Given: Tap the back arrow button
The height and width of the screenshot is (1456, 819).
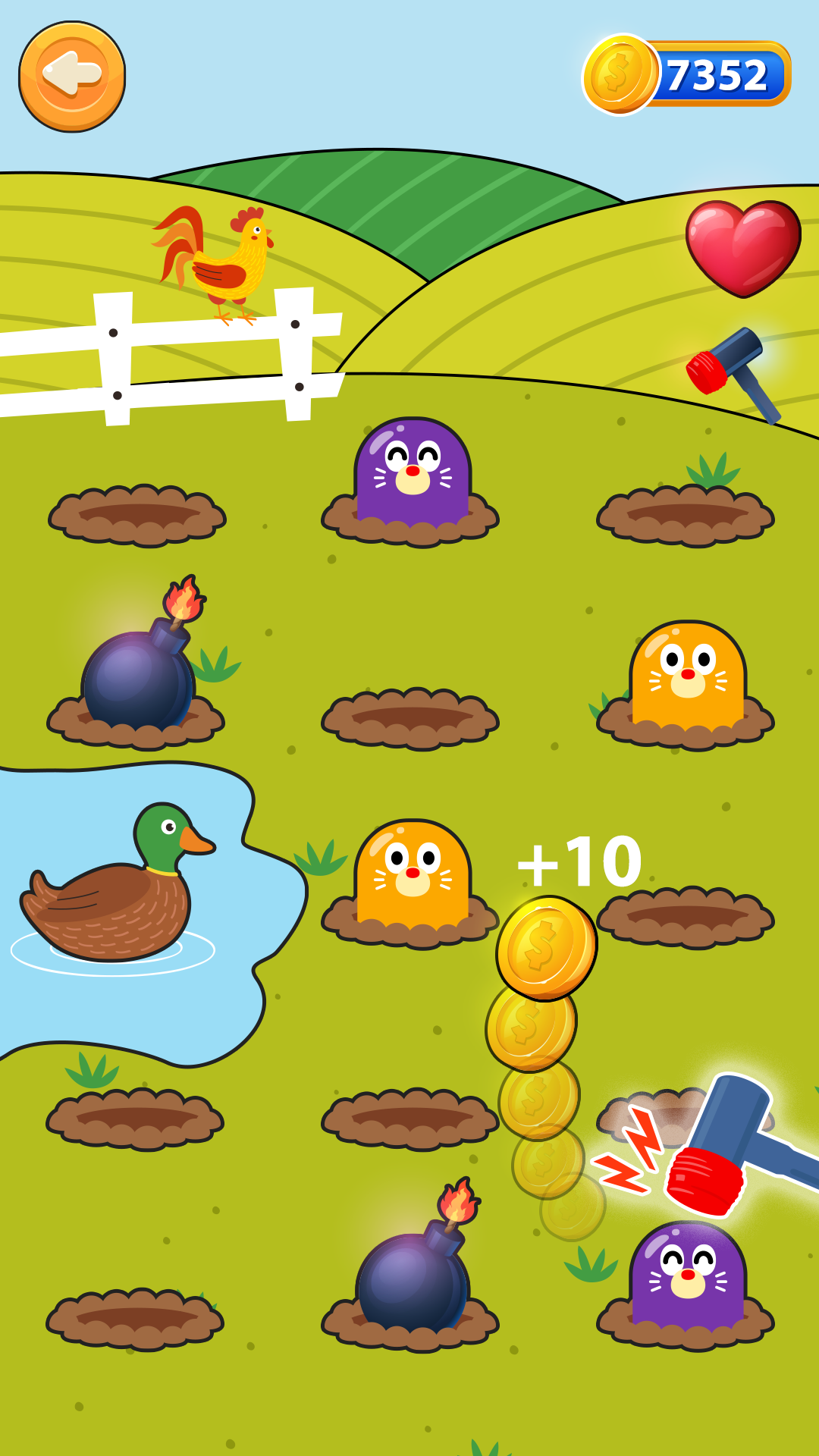Looking at the screenshot, I should click(74, 74).
